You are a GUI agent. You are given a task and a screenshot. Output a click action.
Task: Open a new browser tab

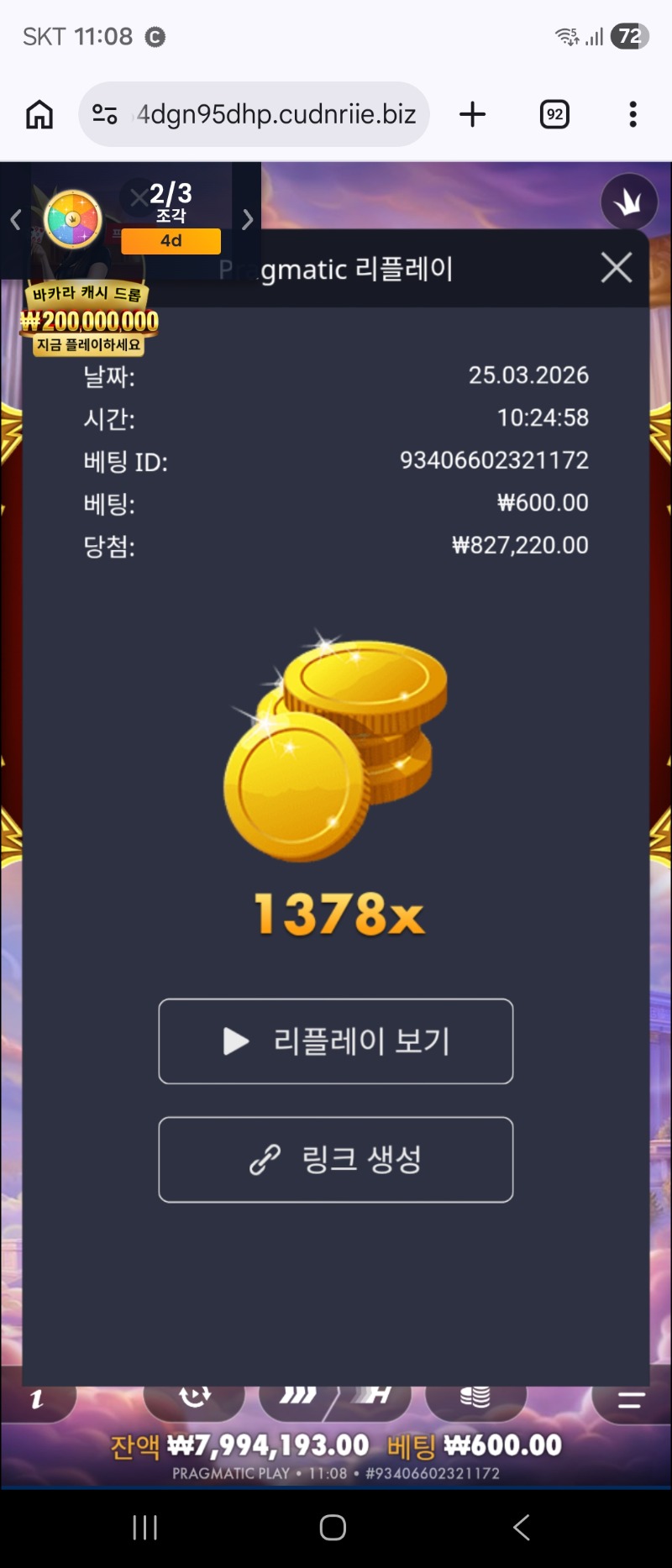[473, 114]
